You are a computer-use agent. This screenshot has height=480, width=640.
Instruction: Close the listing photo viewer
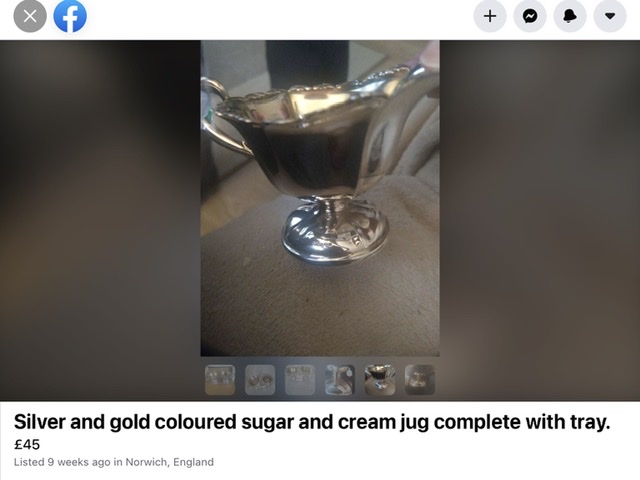(30, 16)
